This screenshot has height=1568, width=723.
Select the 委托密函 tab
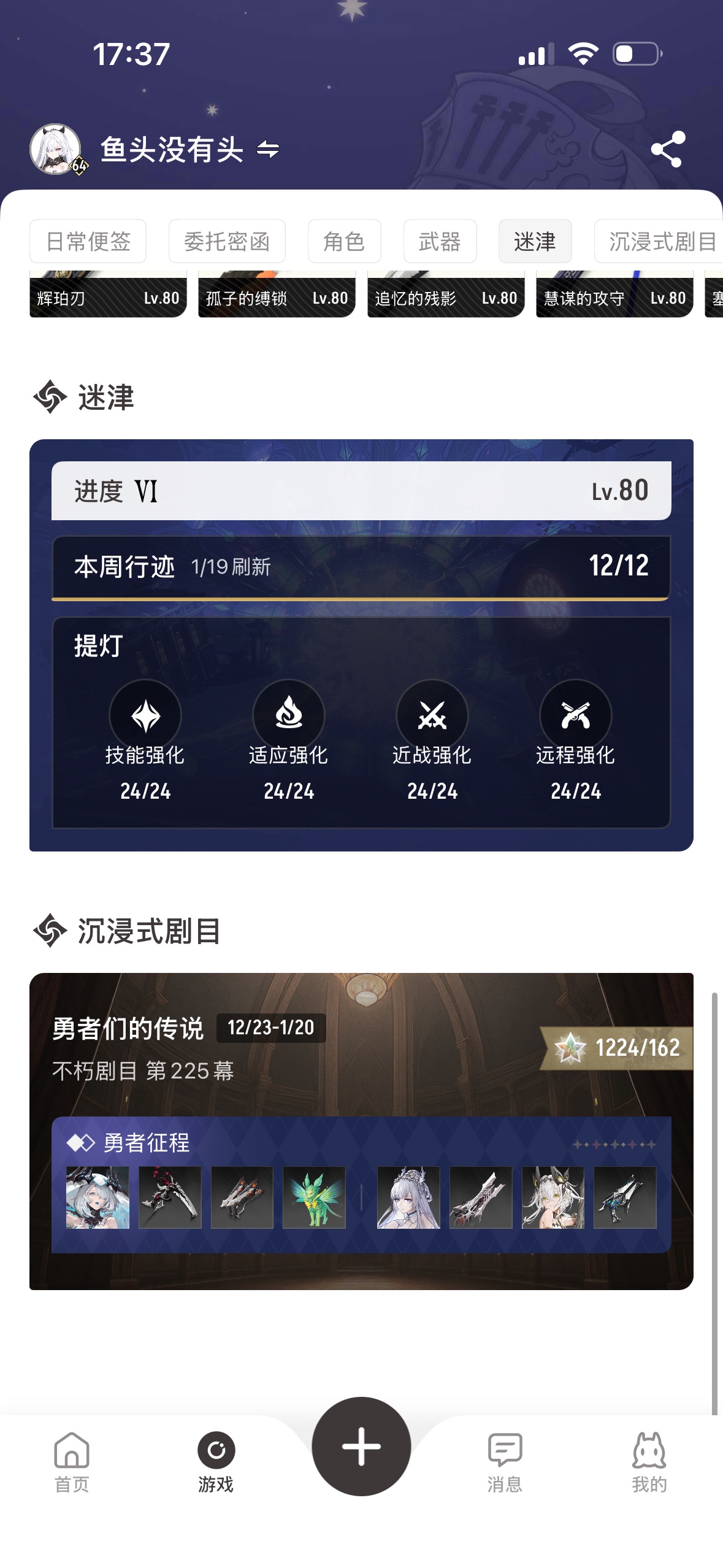[x=227, y=241]
